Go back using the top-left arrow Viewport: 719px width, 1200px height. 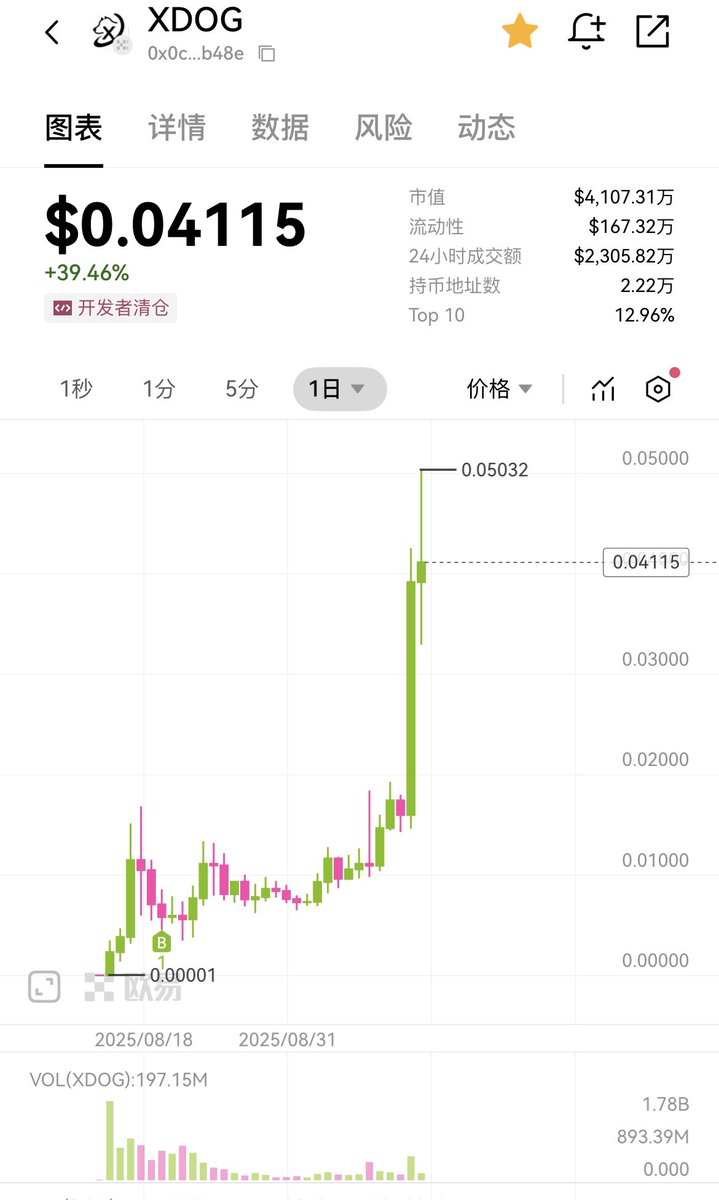(52, 32)
